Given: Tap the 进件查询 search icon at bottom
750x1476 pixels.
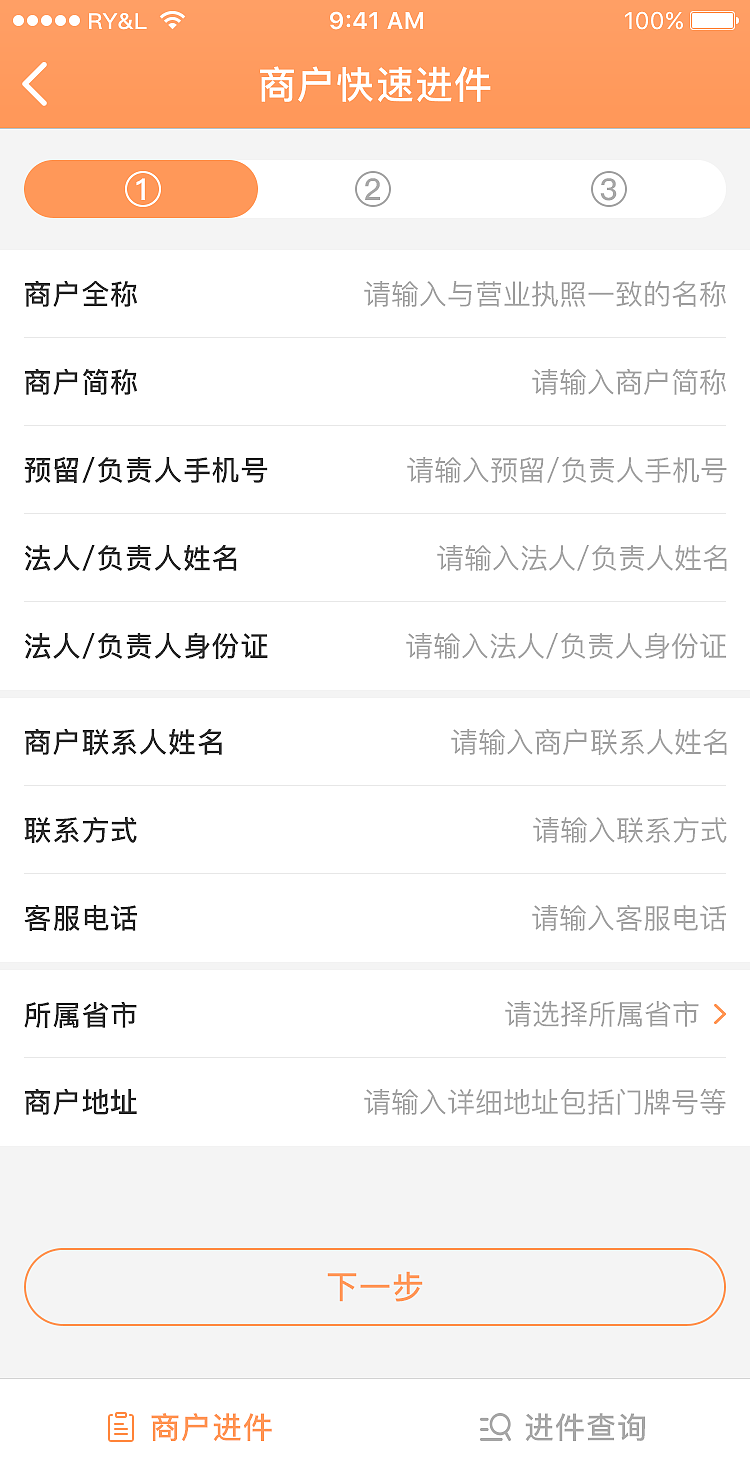Looking at the screenshot, I should 492,1428.
